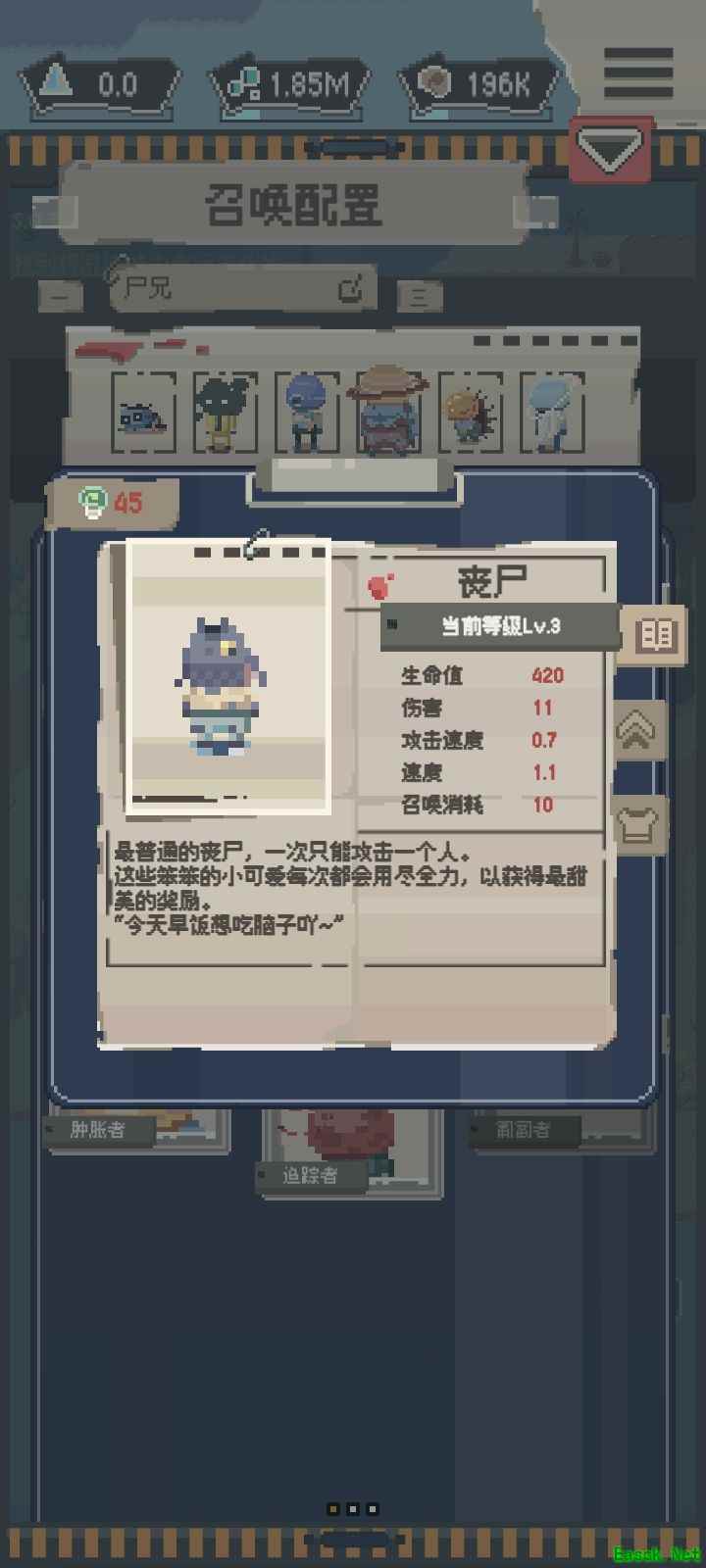706x1568 pixels.
Task: Choose the 肿胀者 zombie card
Action: (x=137, y=1130)
